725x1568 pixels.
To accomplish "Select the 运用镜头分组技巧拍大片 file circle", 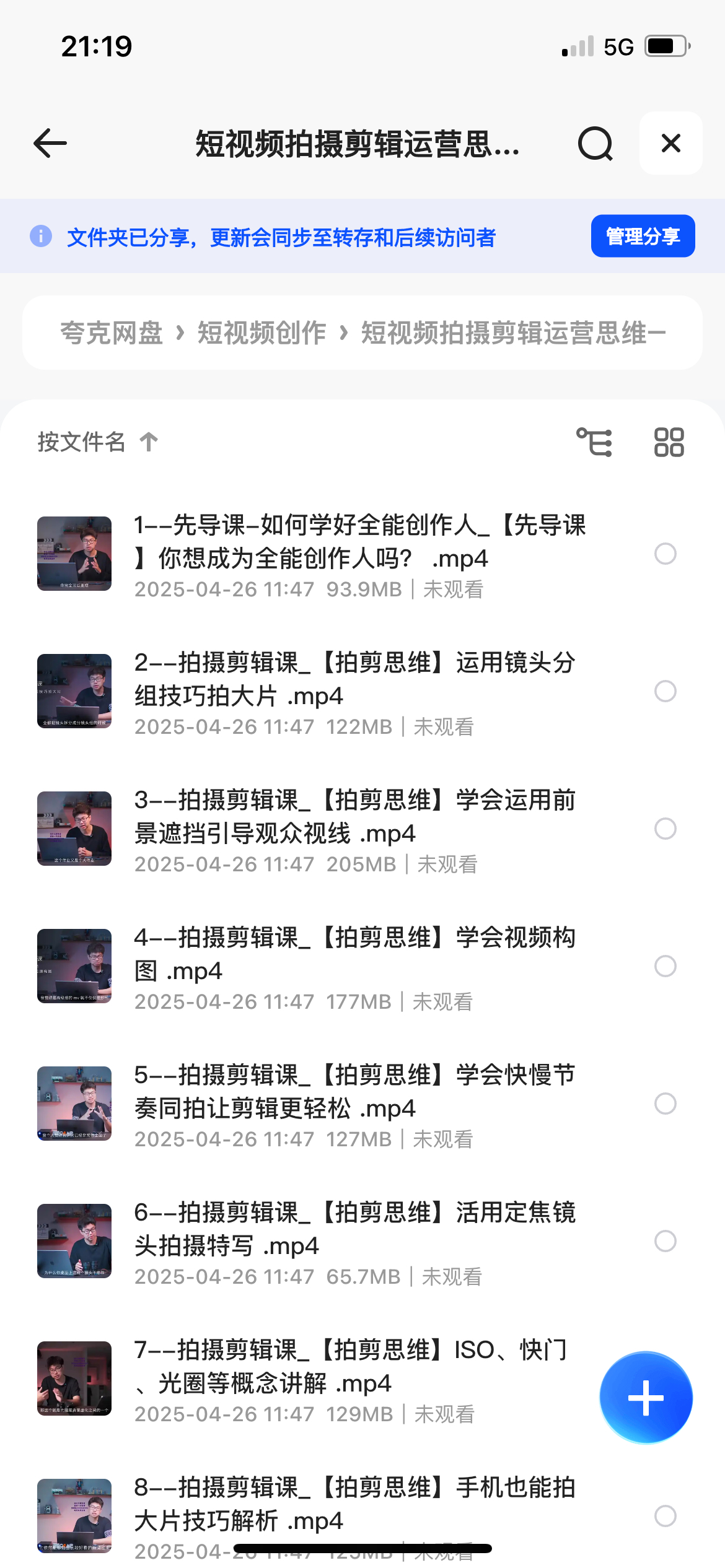I will point(665,691).
